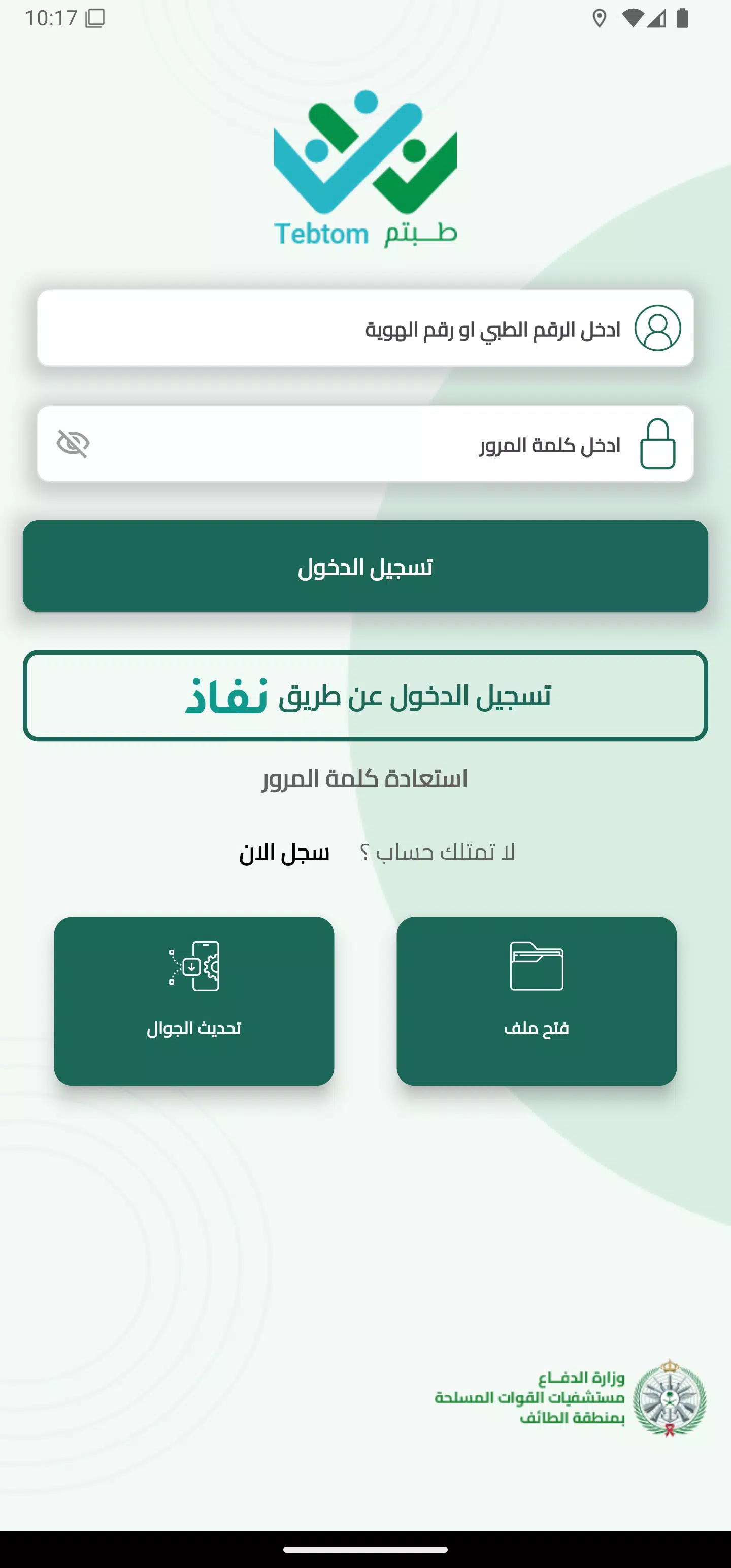Enter medical number or ID in the field
The width and height of the screenshot is (731, 1568).
(x=365, y=329)
